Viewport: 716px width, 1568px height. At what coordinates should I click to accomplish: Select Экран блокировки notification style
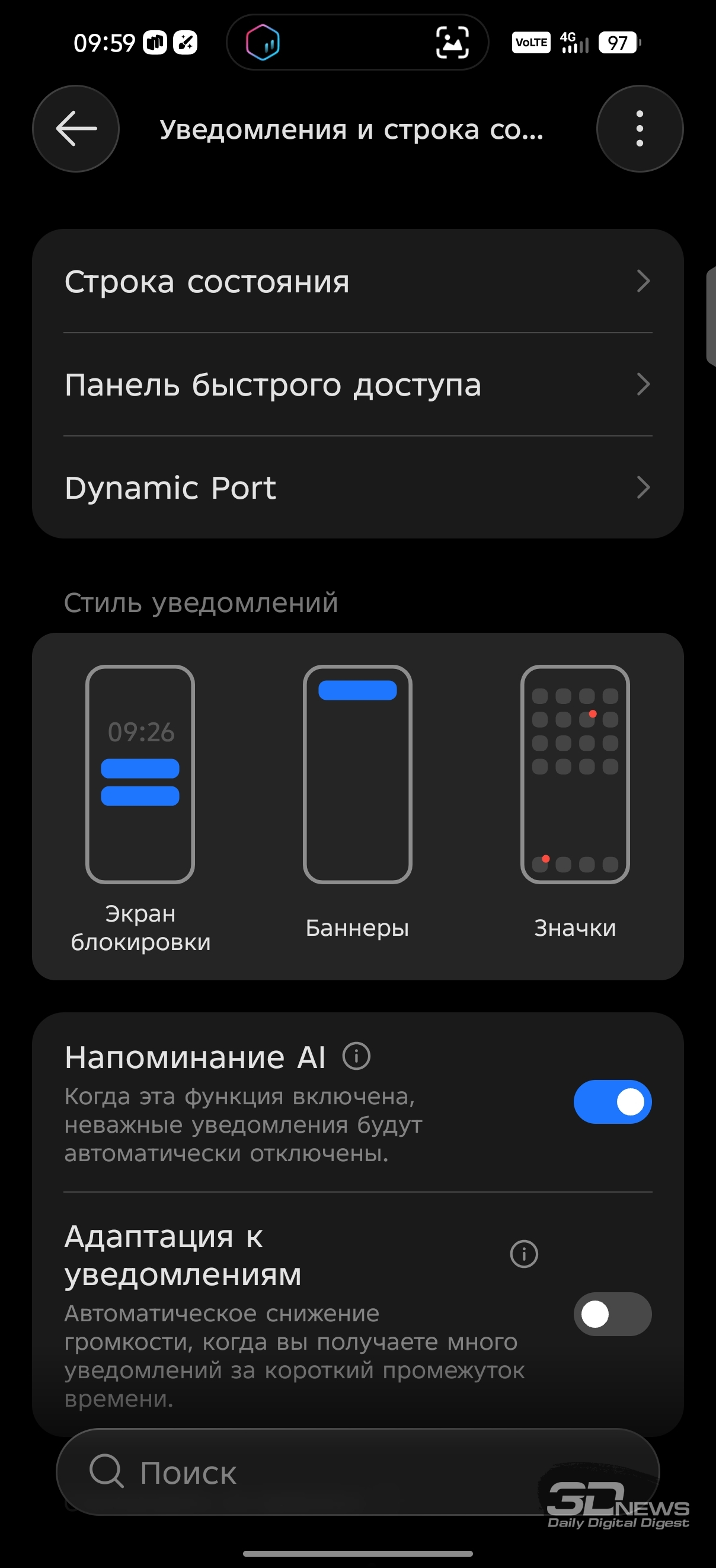pos(140,775)
